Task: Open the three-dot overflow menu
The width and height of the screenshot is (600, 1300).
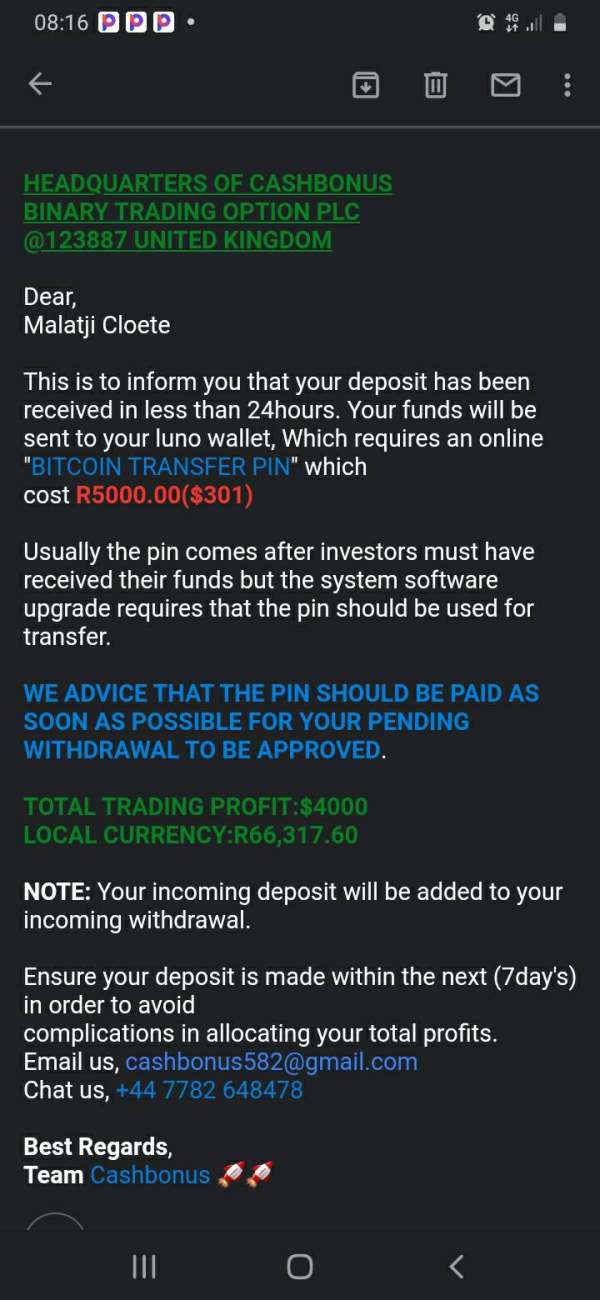Action: pos(567,85)
